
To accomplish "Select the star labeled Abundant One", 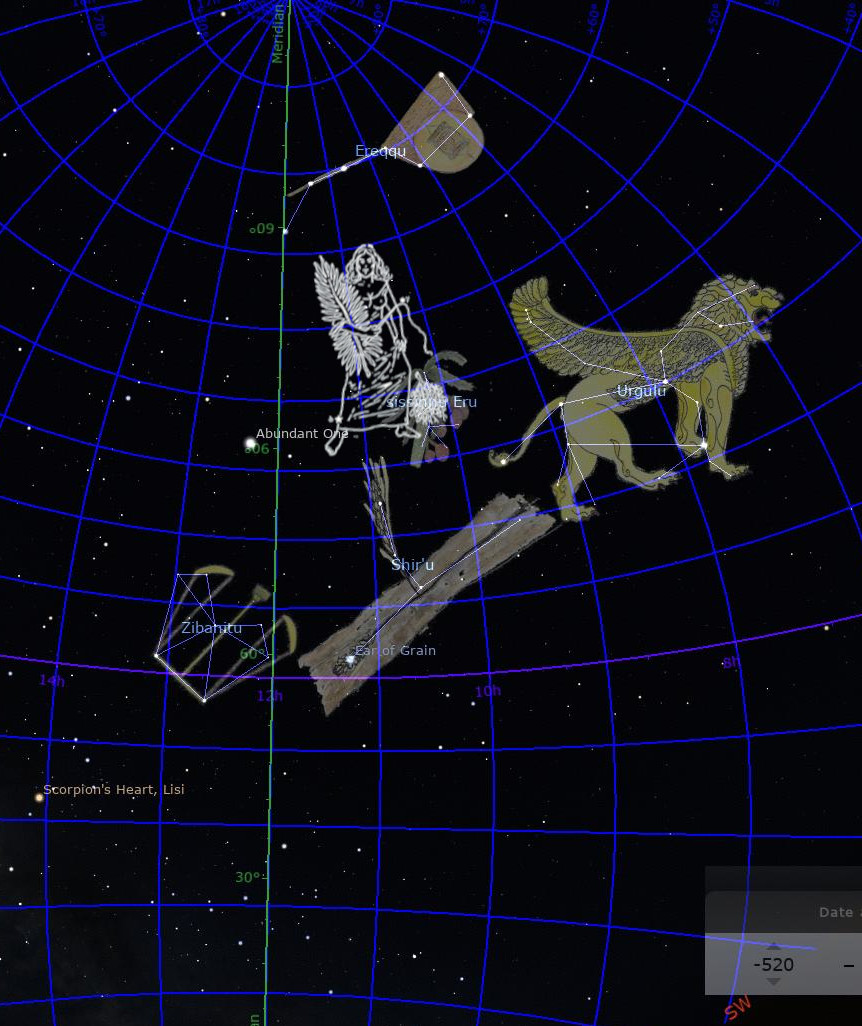I will pos(251,443).
